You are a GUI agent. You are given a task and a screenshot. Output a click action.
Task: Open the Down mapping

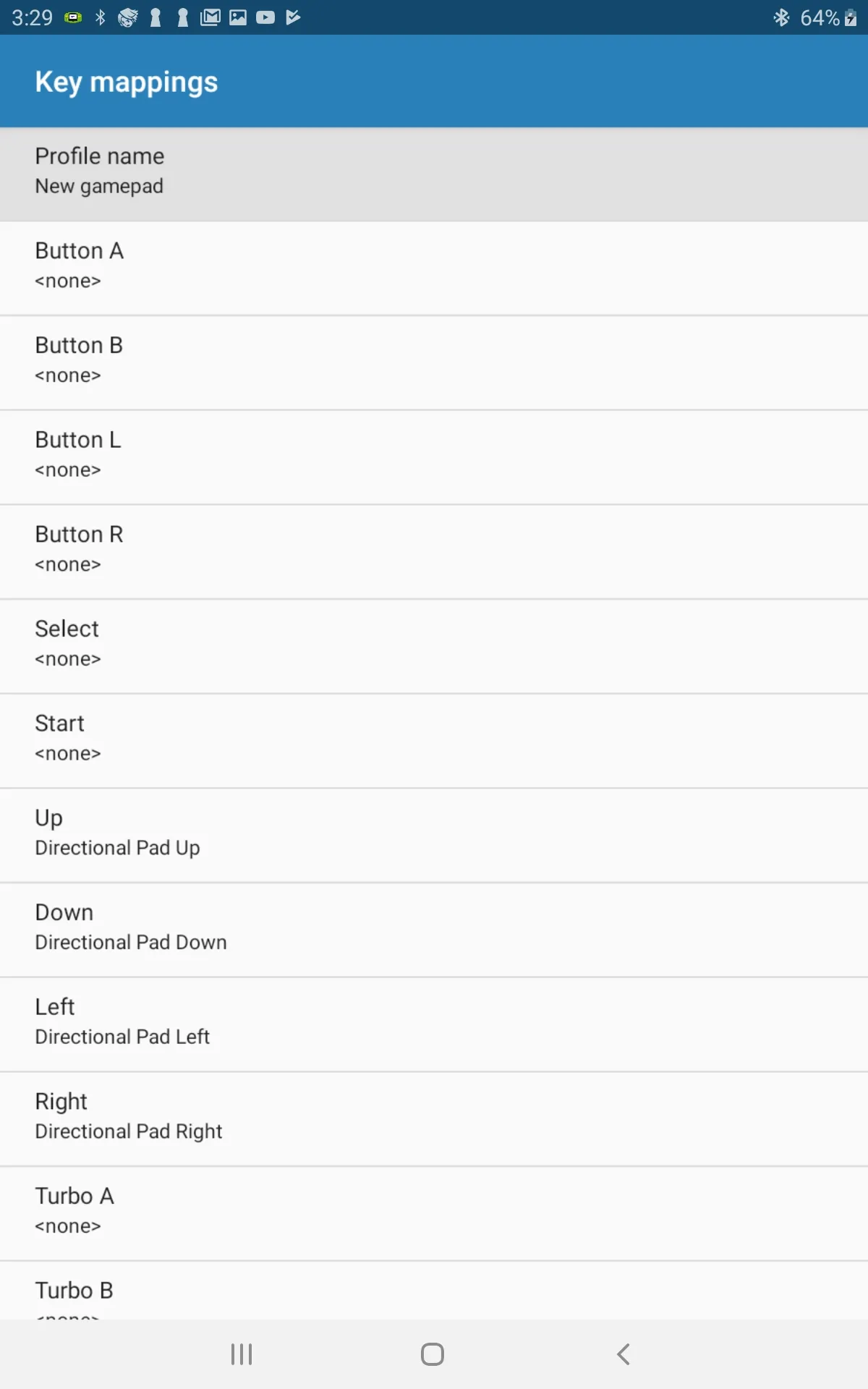pyautogui.click(x=434, y=929)
